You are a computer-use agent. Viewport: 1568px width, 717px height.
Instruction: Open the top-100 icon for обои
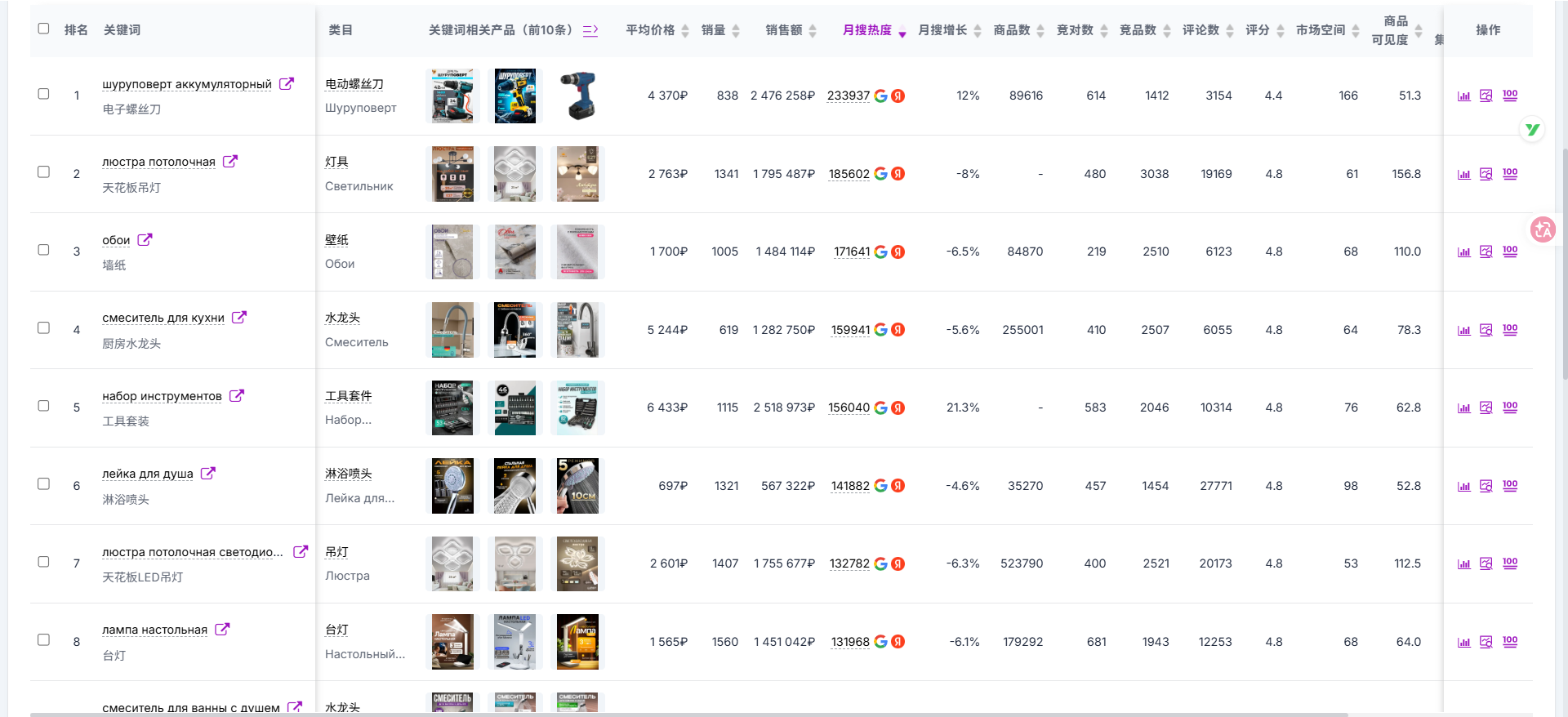coord(1509,251)
